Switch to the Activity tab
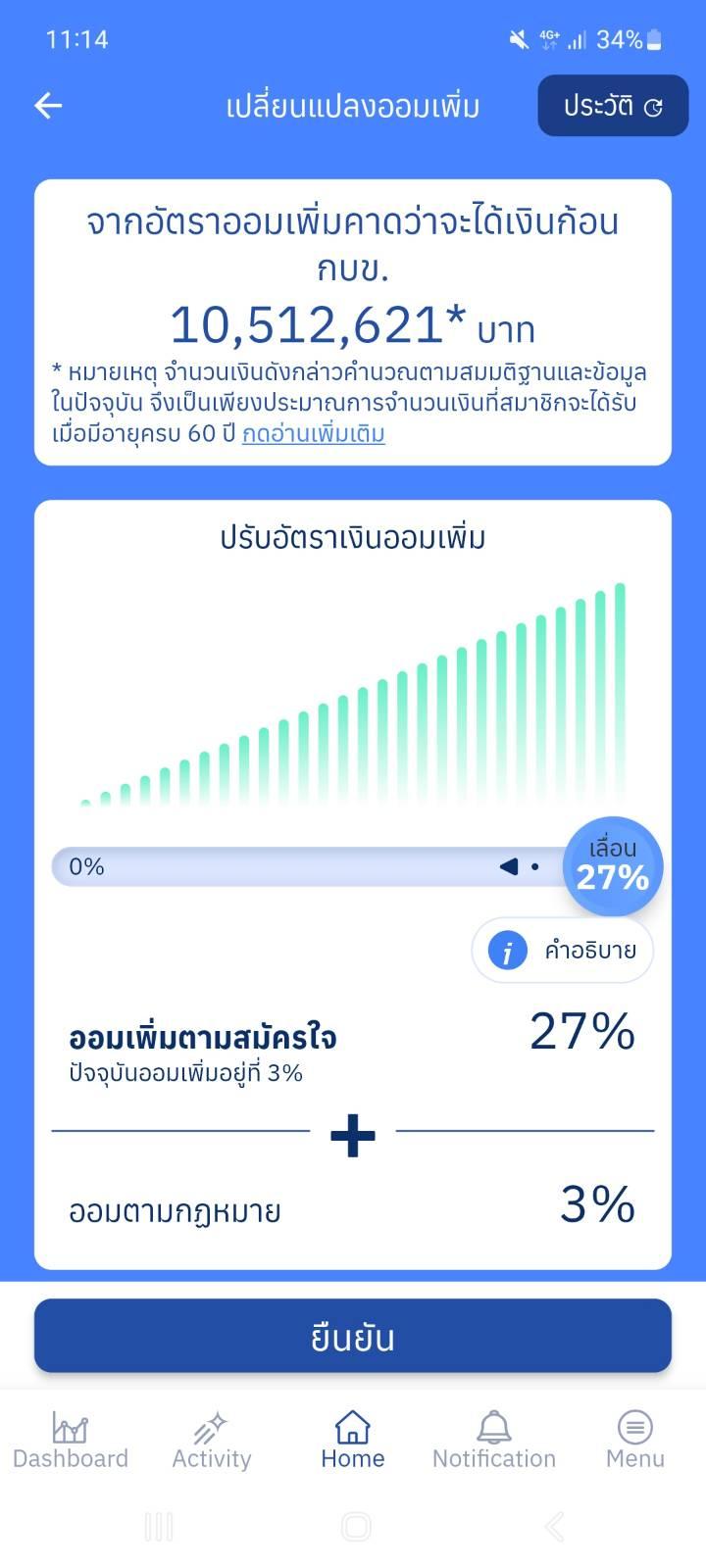Image resolution: width=706 pixels, height=1568 pixels. coord(212,1441)
